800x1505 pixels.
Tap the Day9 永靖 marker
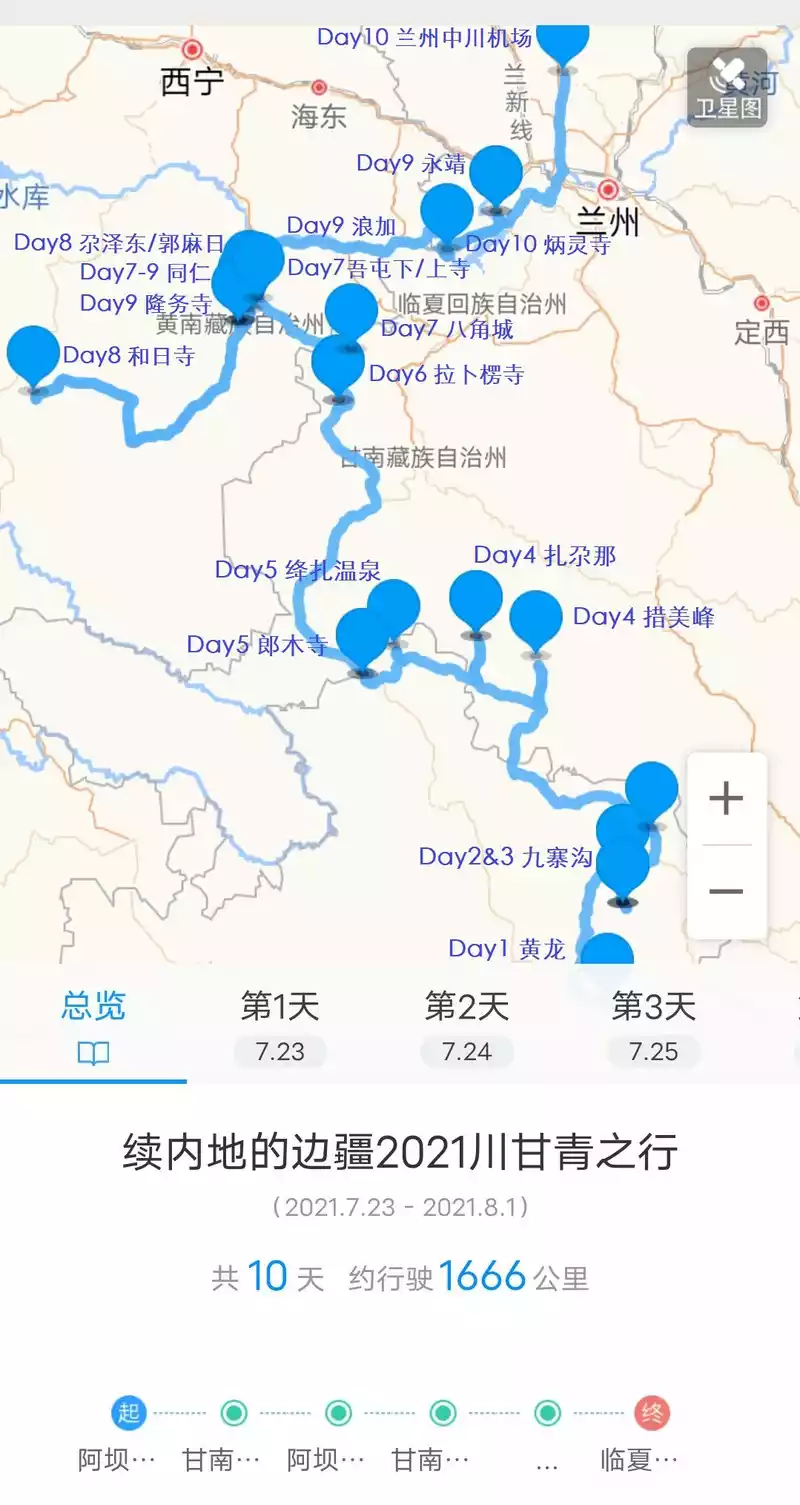(x=496, y=172)
